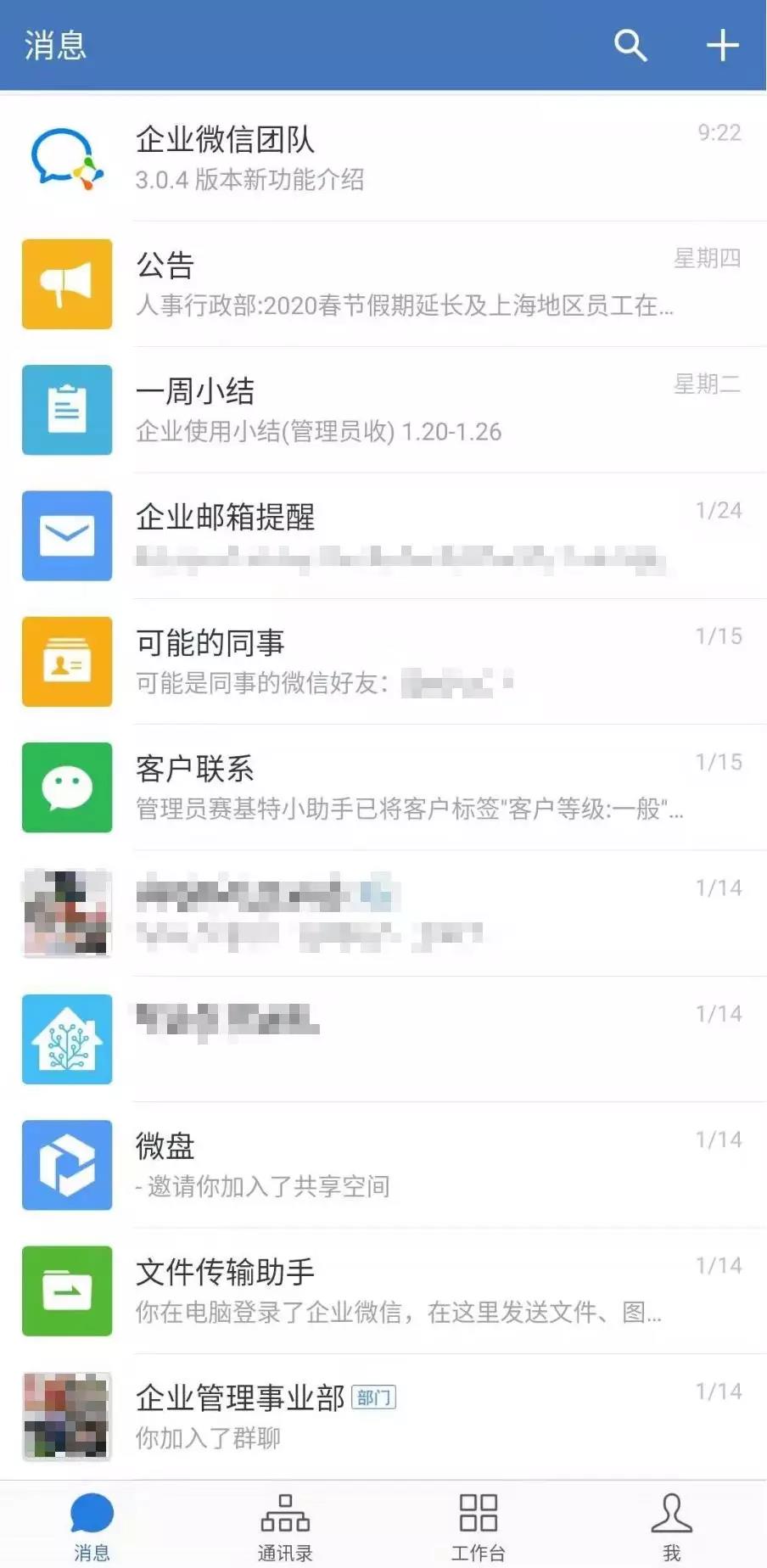Screen dimensions: 767x1568
Task: Switch to the 通讯录 tab
Action: point(285,1526)
